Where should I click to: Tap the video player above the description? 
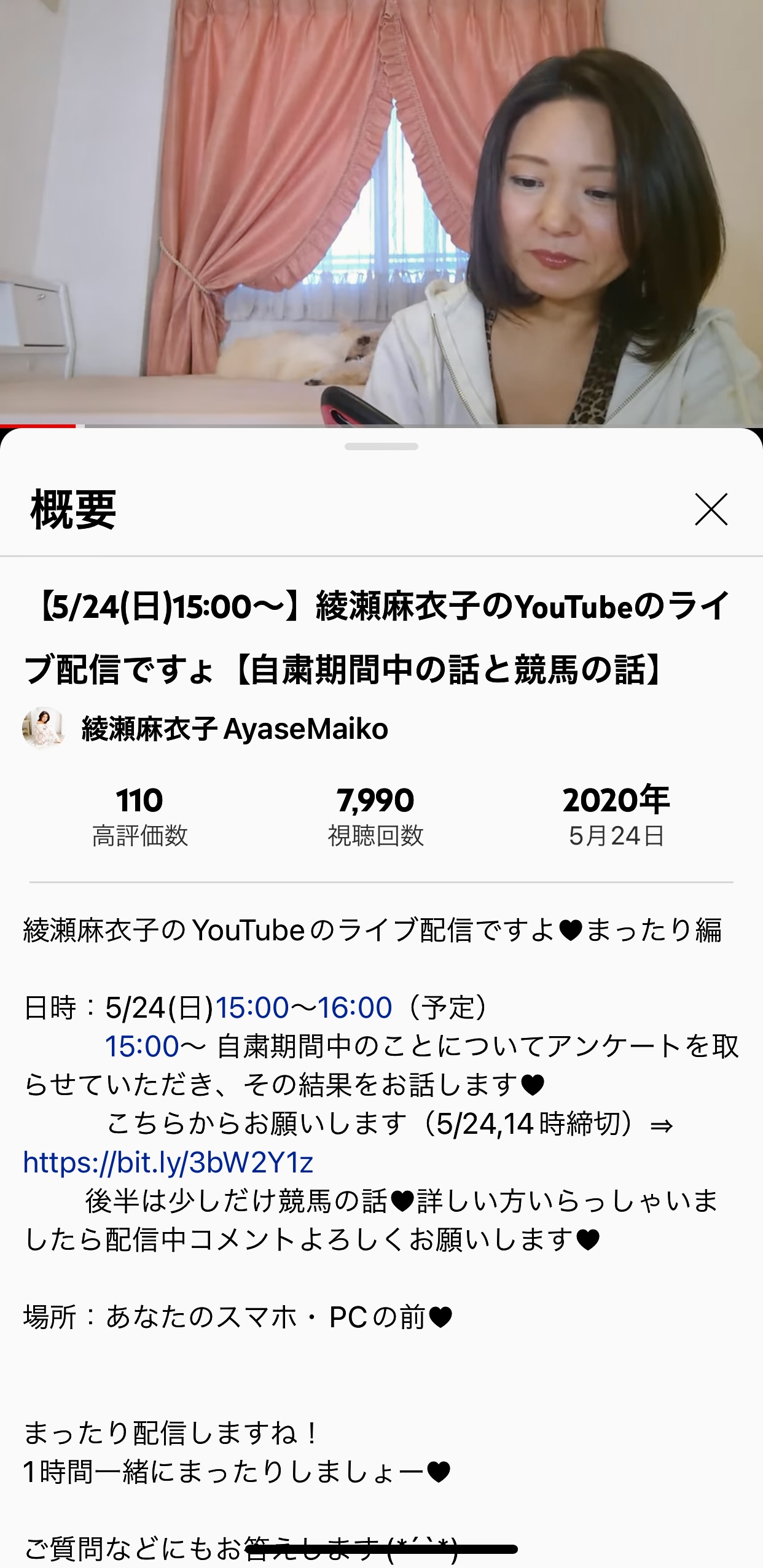pyautogui.click(x=381, y=209)
